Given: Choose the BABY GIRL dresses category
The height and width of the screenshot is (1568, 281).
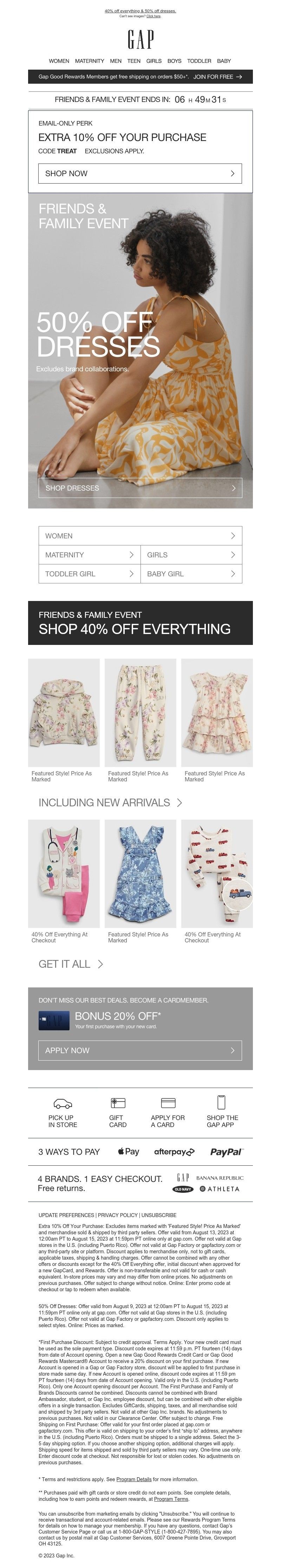Looking at the screenshot, I should point(191,574).
